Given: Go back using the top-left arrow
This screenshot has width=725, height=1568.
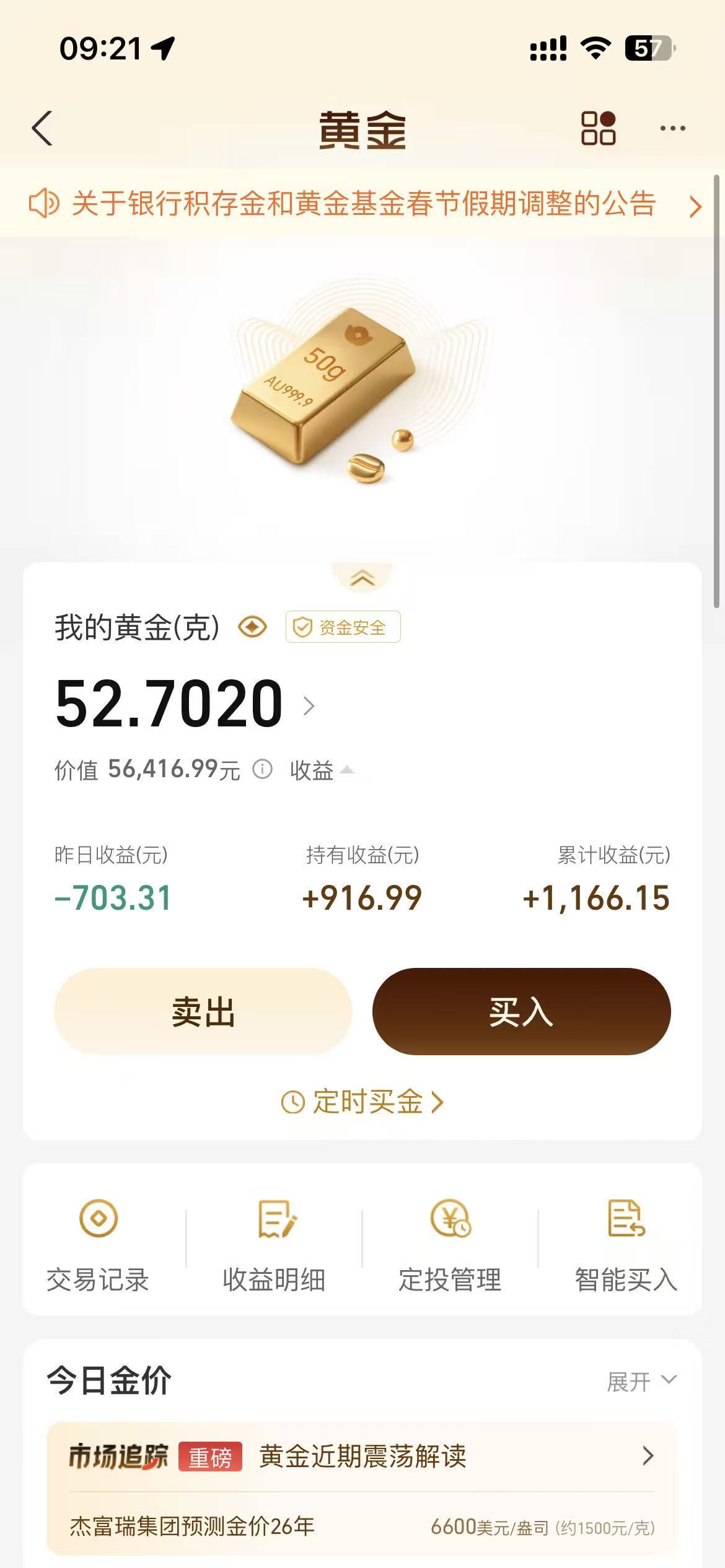Looking at the screenshot, I should pos(42,129).
